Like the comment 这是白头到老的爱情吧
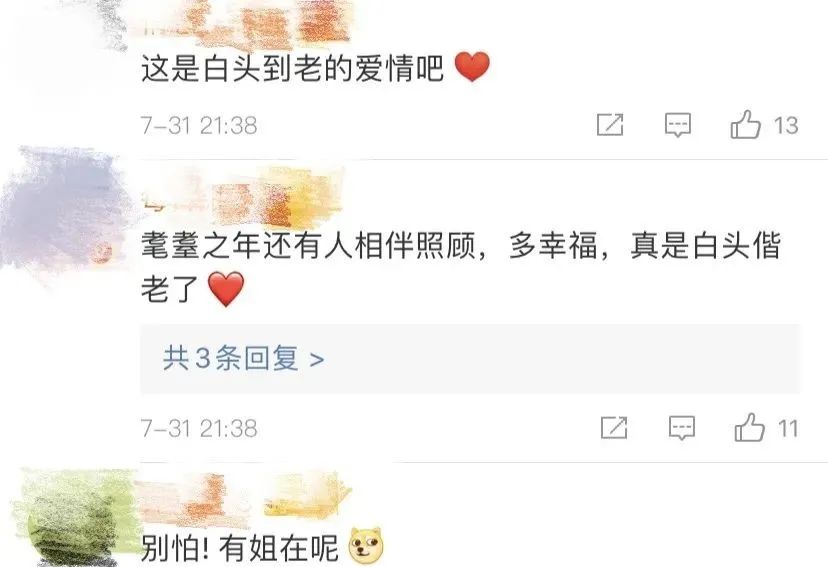Screen dimensions: 828x567 pyautogui.click(x=747, y=125)
